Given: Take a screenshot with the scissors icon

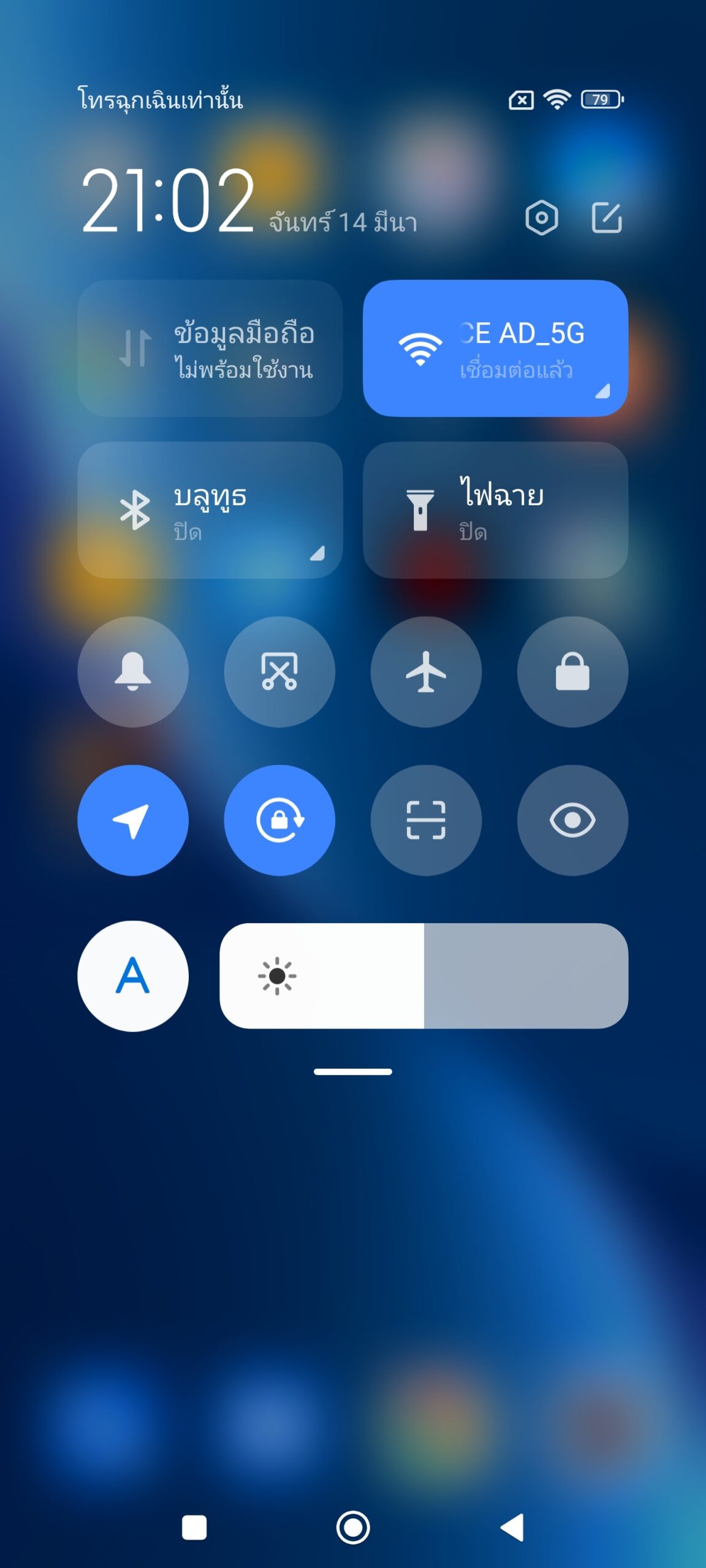Looking at the screenshot, I should click(279, 672).
